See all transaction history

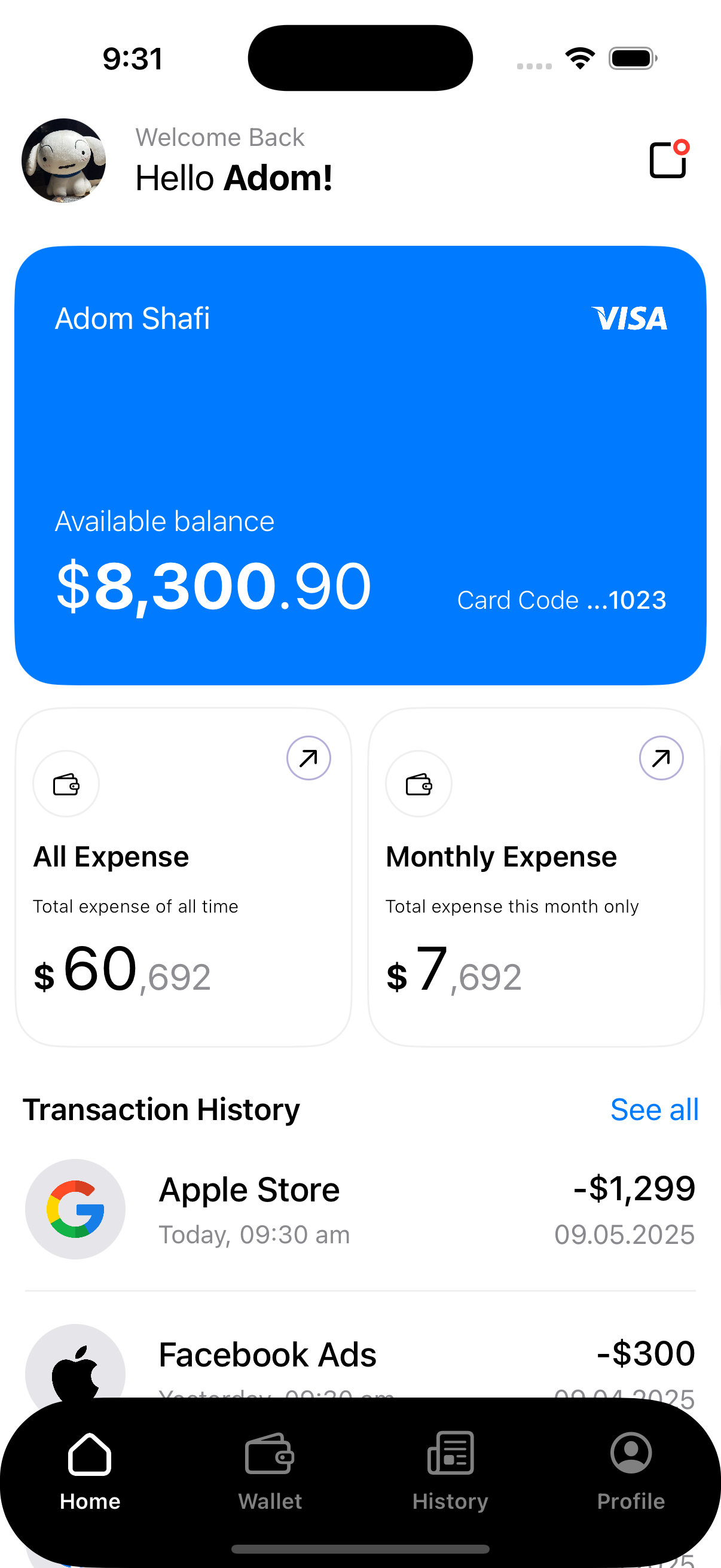(x=654, y=1110)
